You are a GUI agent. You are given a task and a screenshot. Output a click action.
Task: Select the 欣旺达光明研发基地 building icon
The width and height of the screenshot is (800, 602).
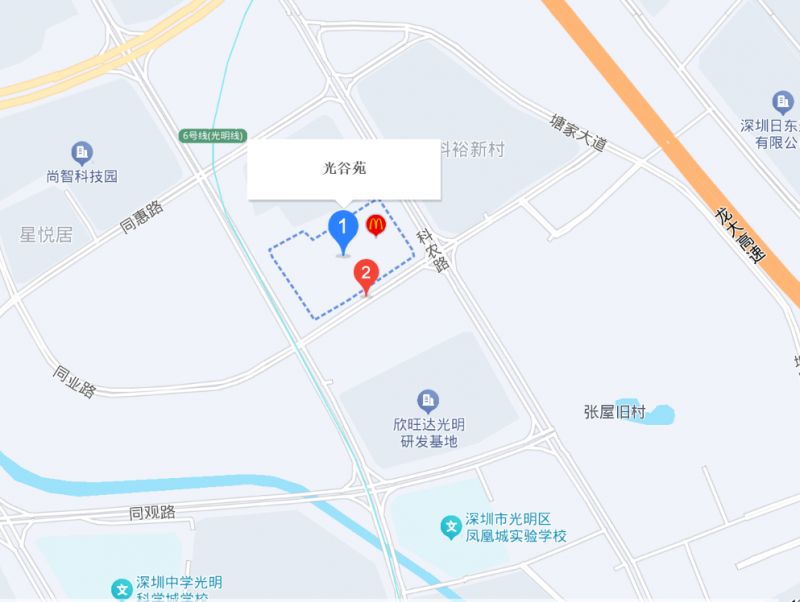(x=428, y=400)
